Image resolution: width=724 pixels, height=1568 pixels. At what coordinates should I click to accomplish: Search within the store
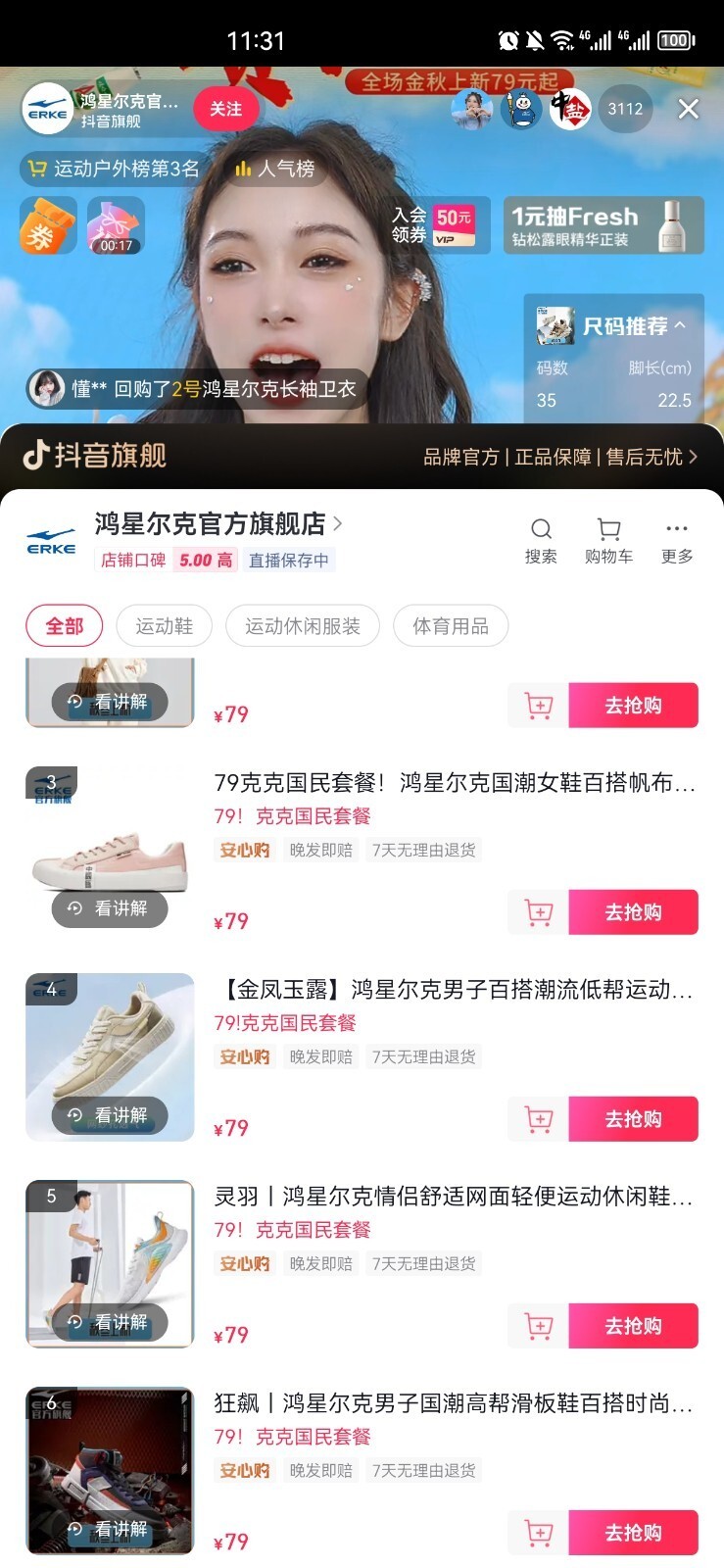pos(541,541)
